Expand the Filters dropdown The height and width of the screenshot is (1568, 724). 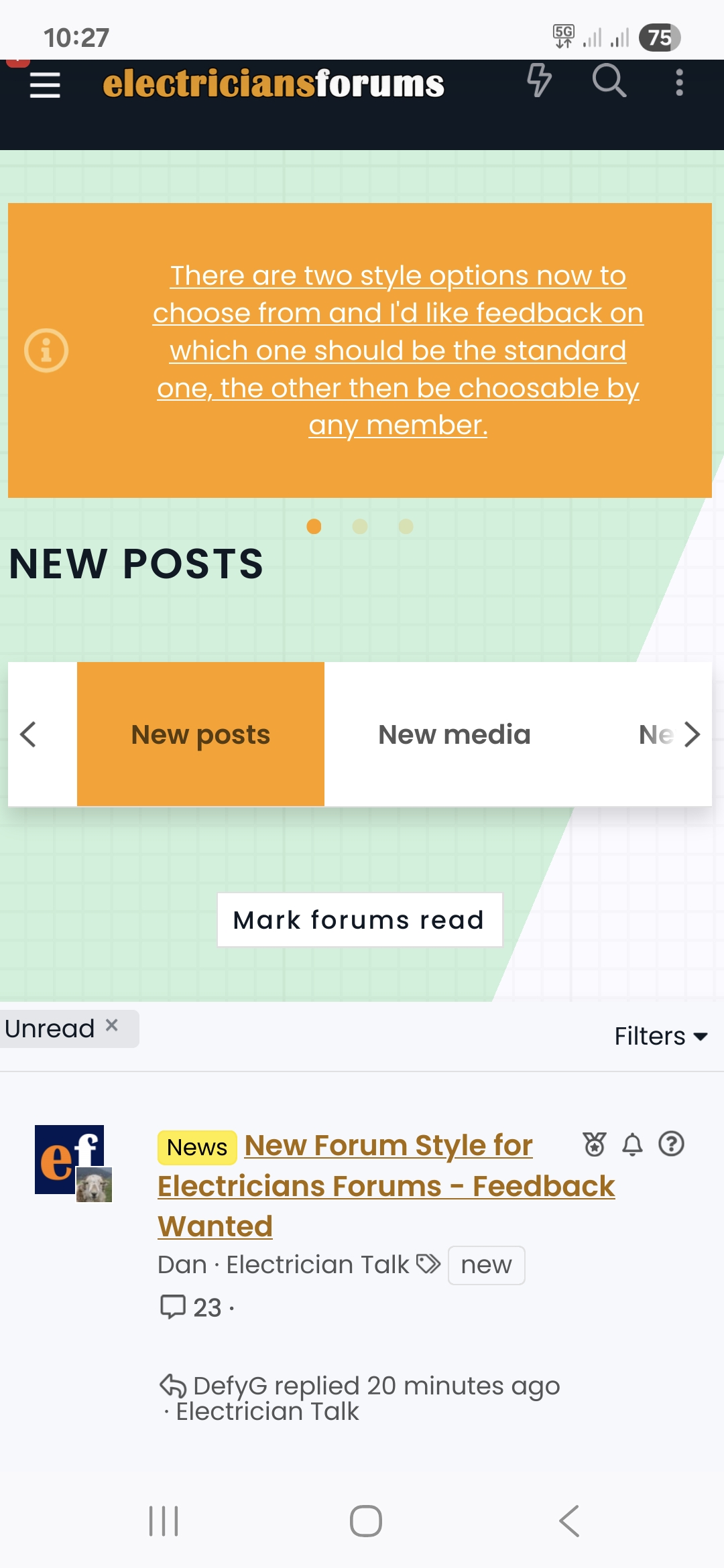coord(661,1036)
